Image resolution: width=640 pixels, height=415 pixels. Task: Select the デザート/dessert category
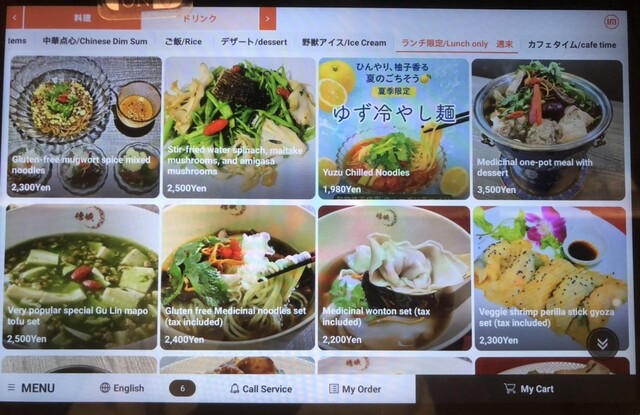(x=253, y=44)
